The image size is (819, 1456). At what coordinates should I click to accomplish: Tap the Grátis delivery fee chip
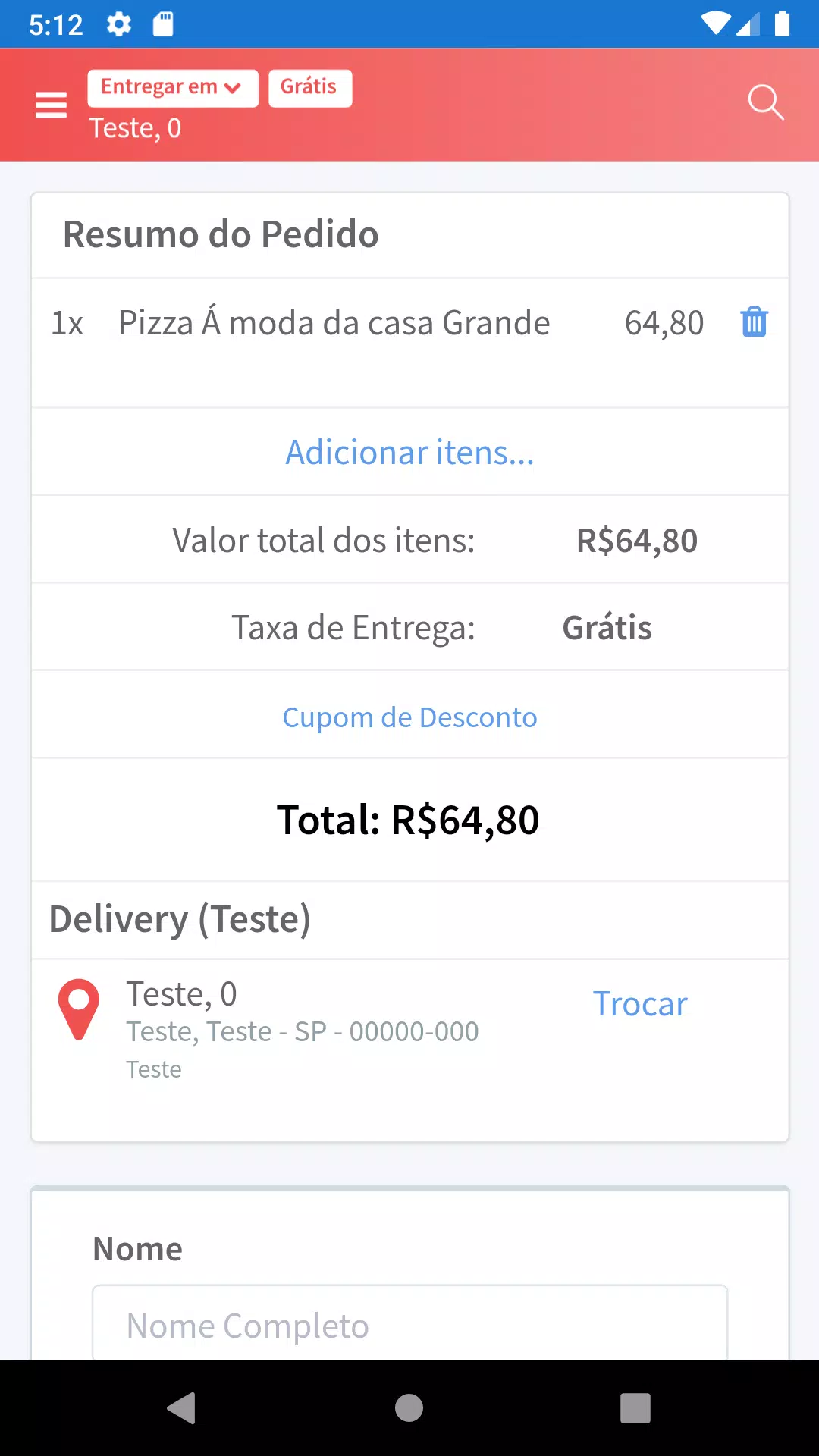310,88
